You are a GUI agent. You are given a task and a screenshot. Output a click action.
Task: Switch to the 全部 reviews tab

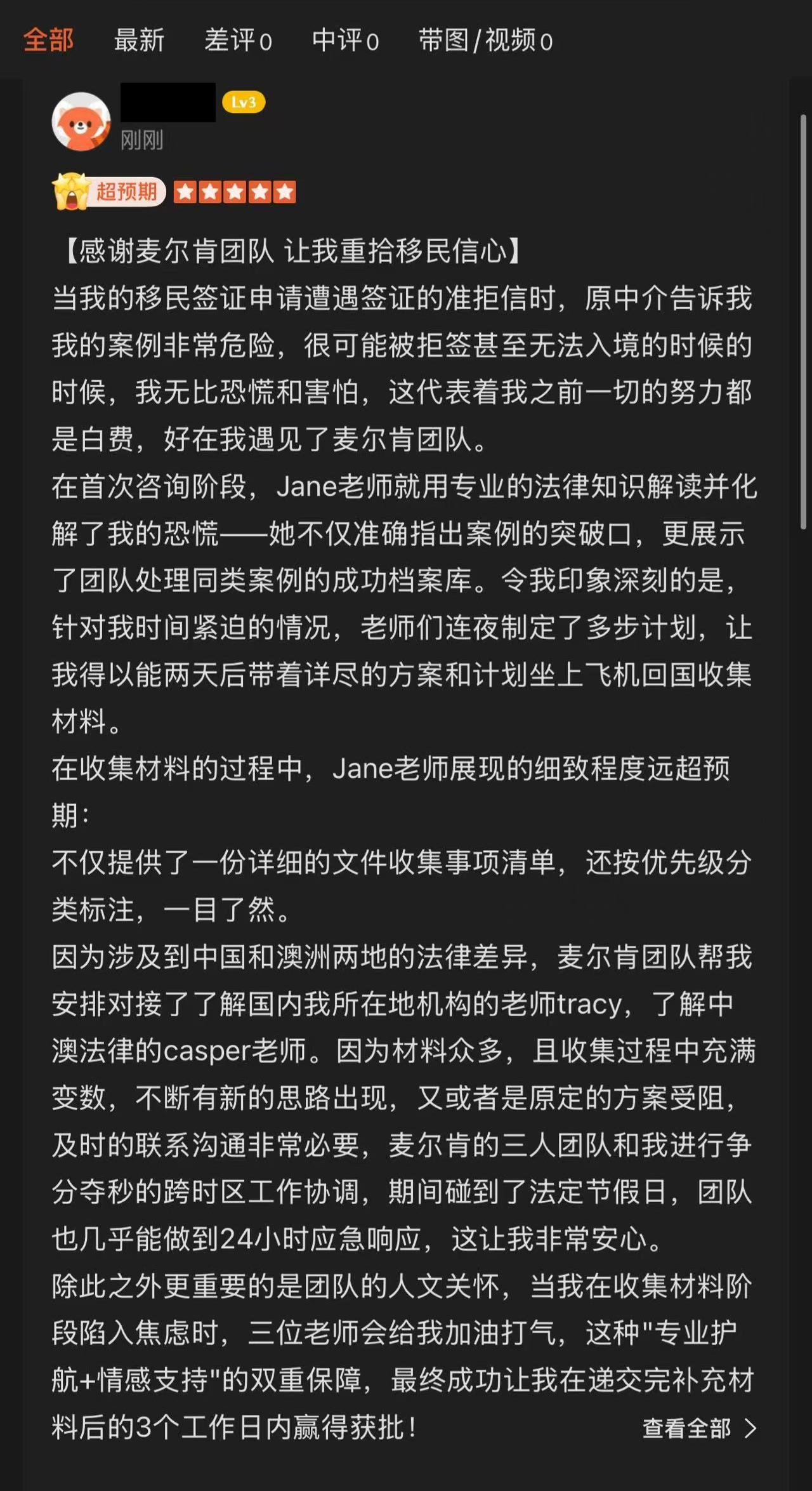coord(48,40)
